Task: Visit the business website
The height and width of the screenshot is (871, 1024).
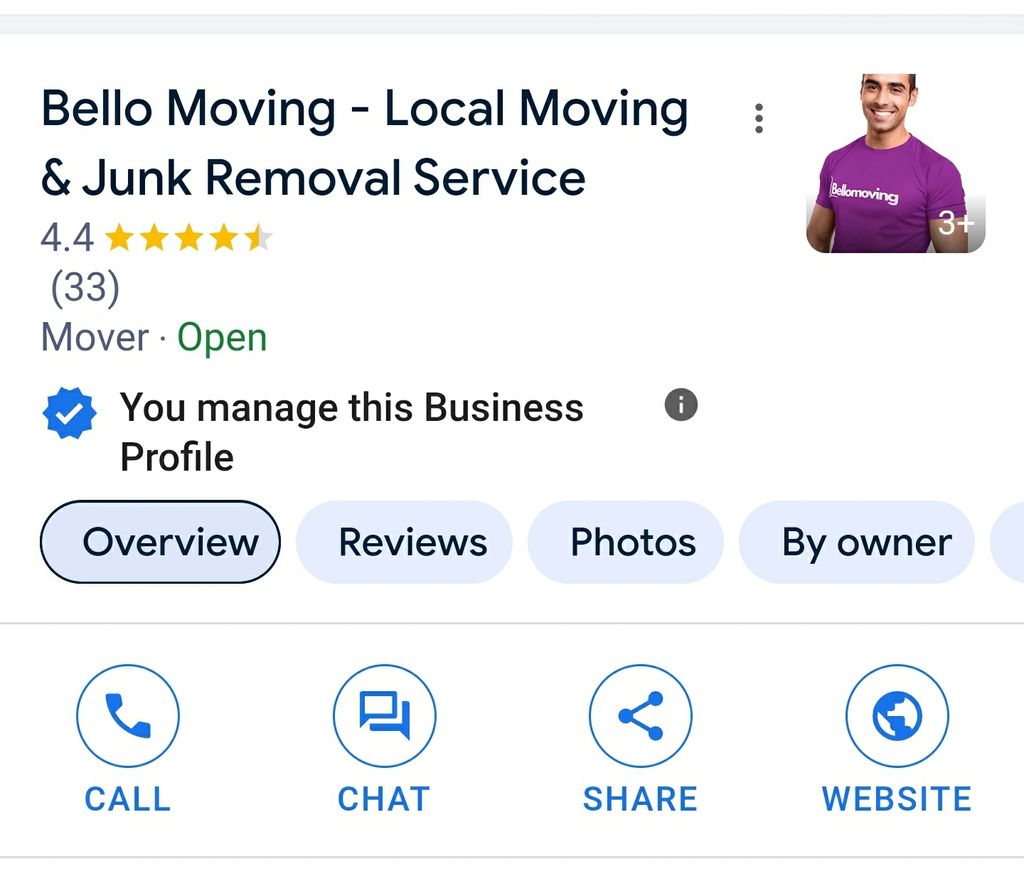Action: pos(897,717)
